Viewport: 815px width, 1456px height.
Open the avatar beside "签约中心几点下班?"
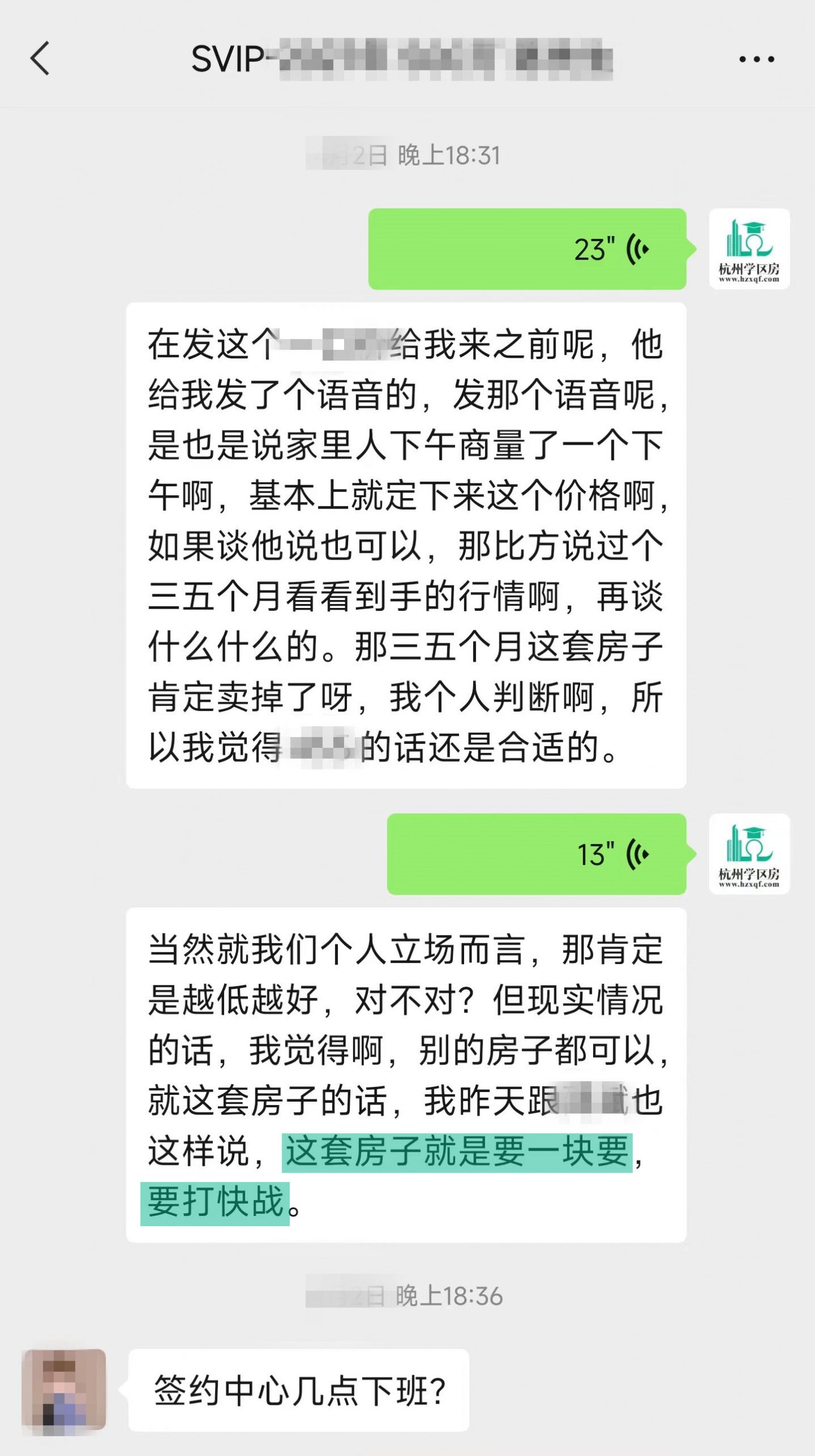click(64, 1389)
